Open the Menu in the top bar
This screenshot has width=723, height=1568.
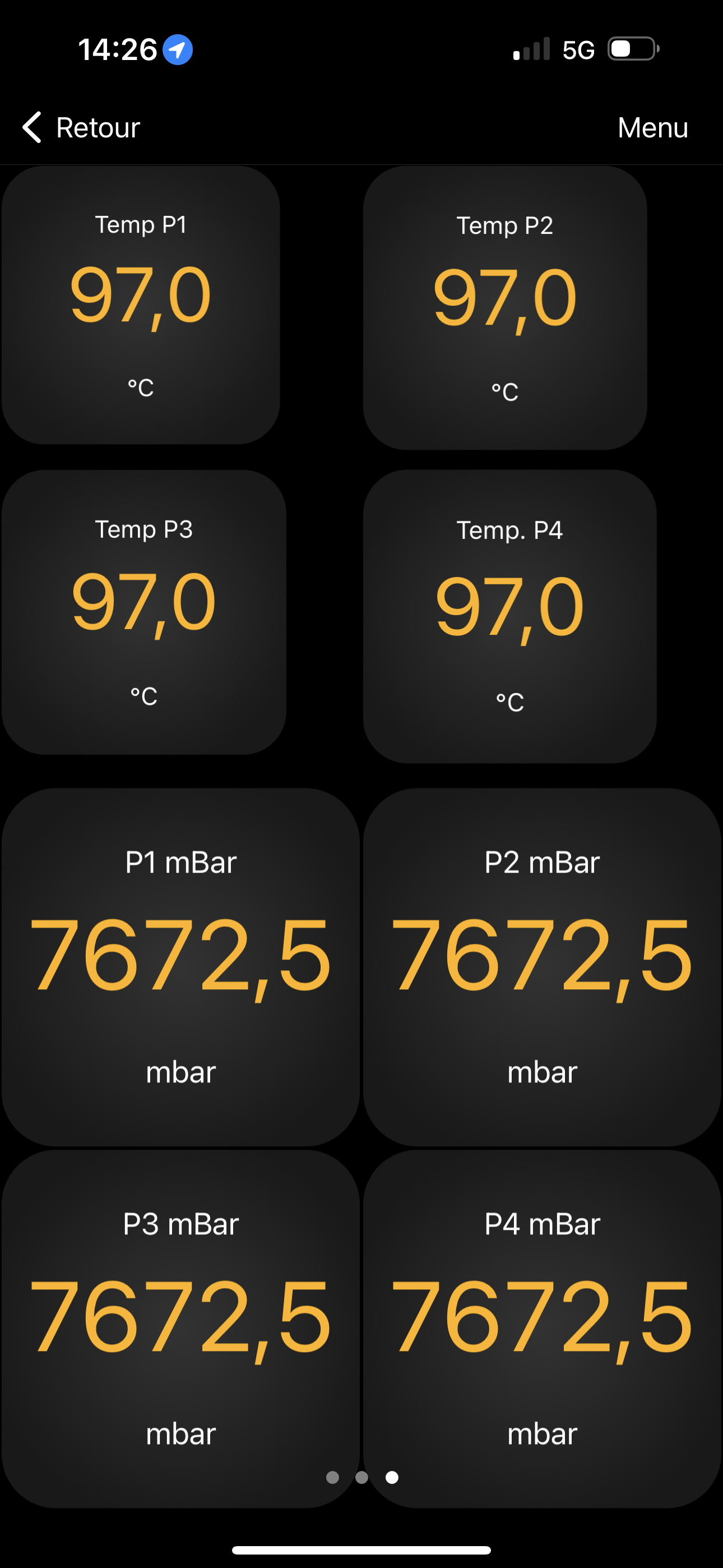652,127
